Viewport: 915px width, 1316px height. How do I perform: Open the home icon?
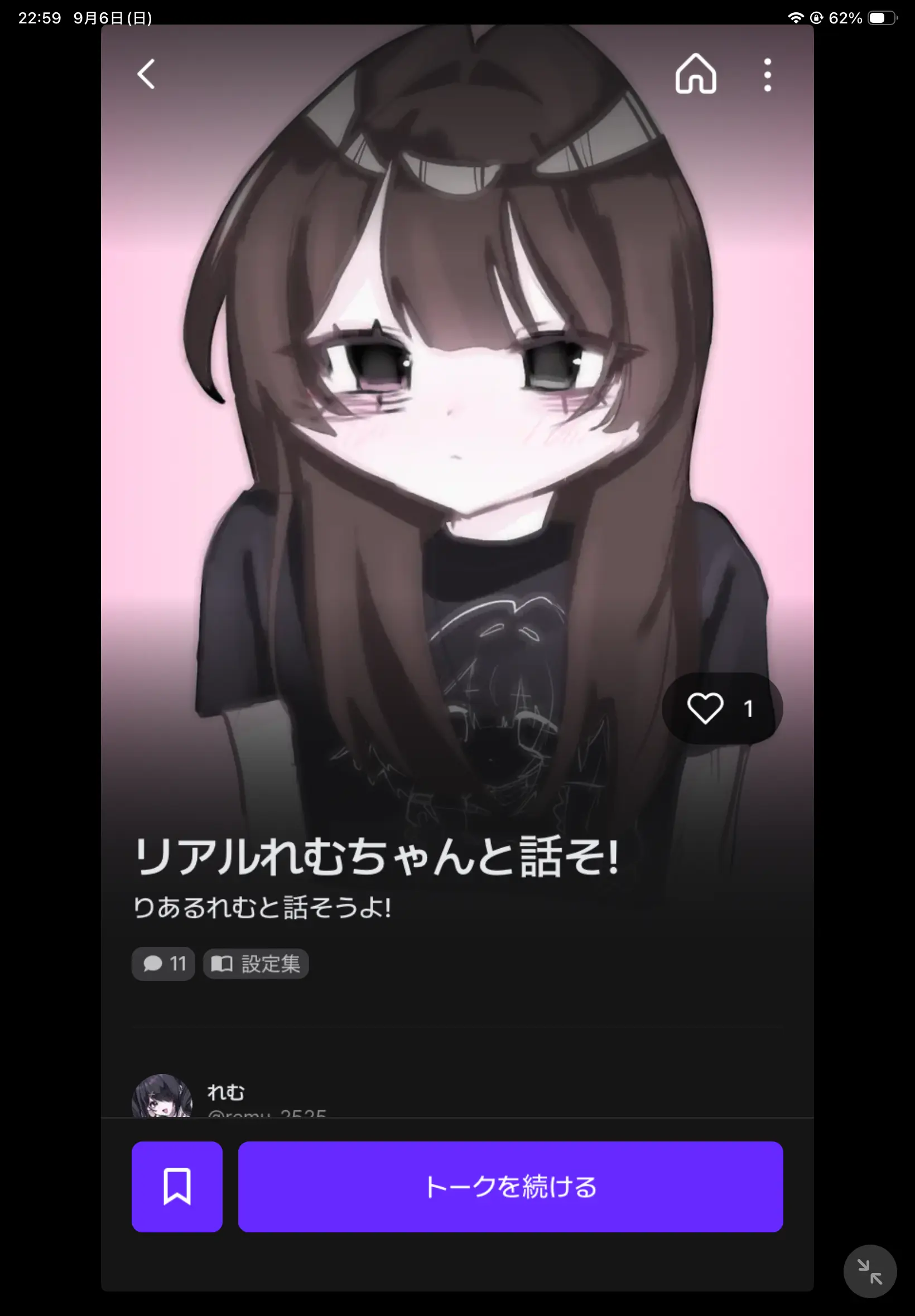pyautogui.click(x=695, y=74)
